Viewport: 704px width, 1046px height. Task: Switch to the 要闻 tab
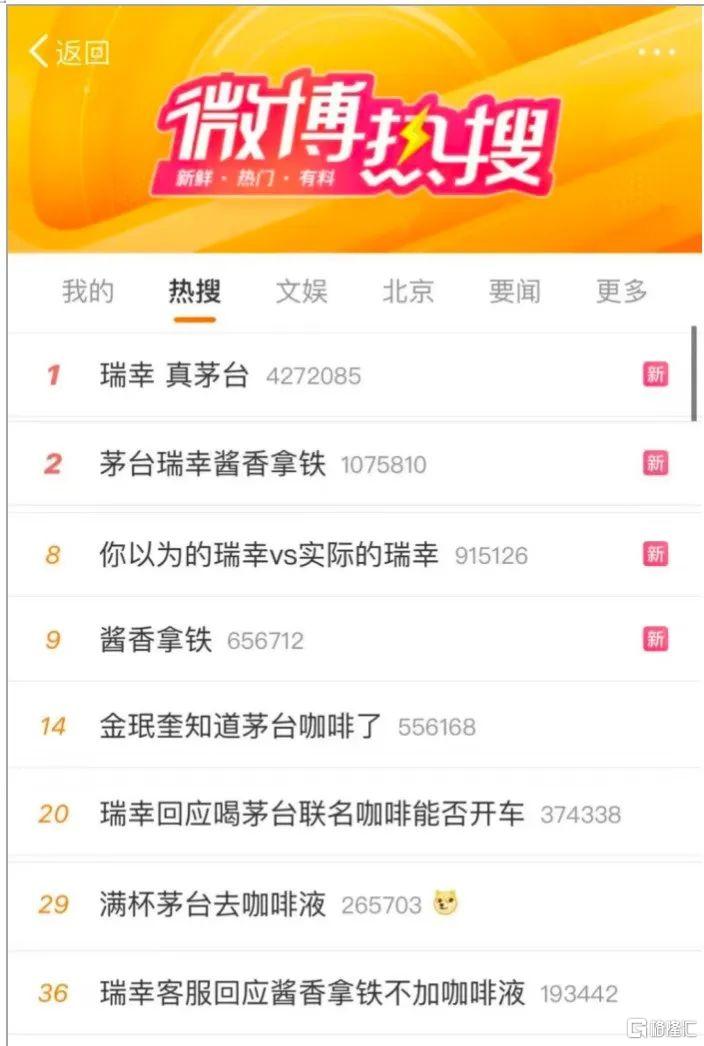[x=515, y=292]
